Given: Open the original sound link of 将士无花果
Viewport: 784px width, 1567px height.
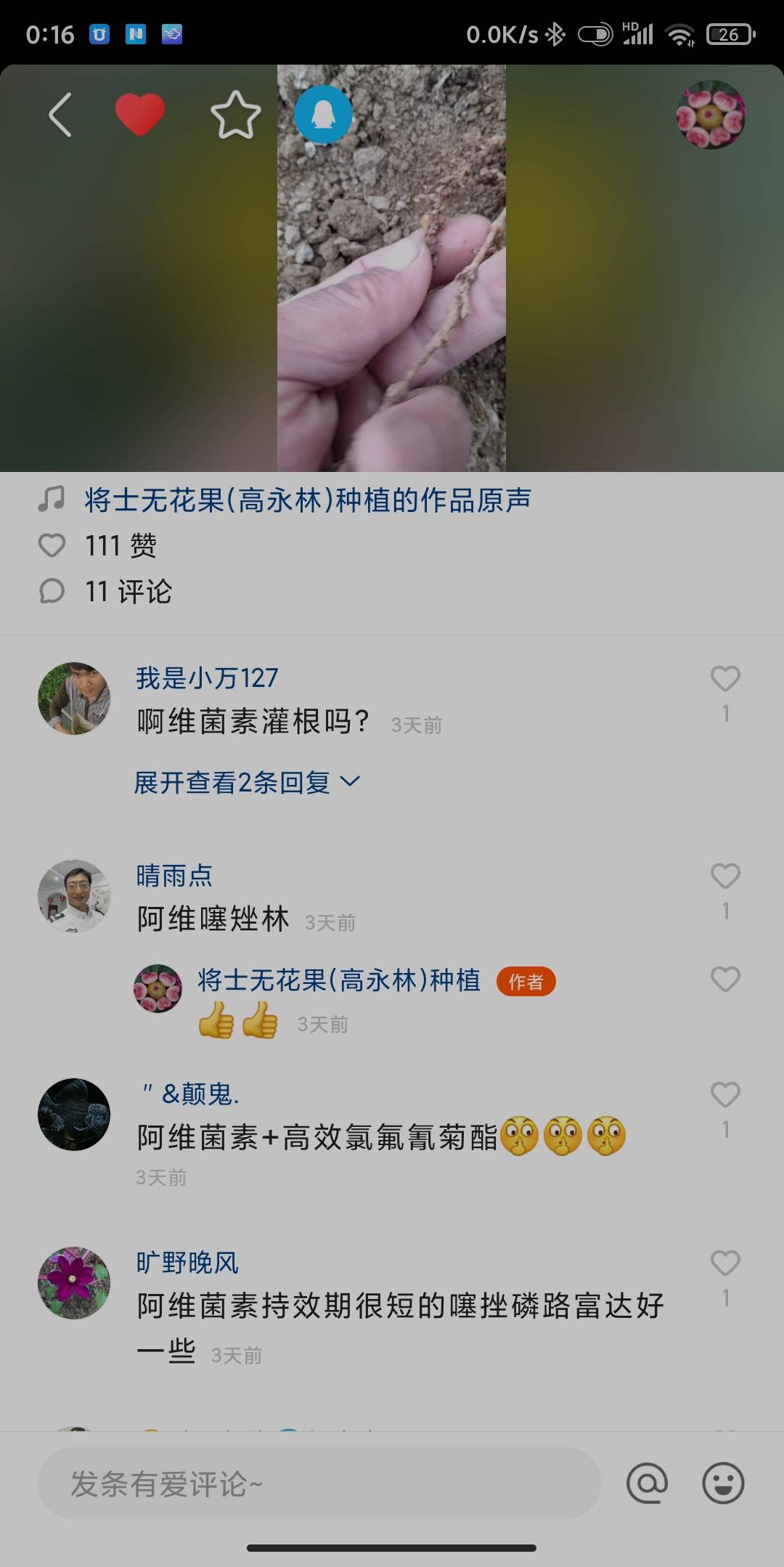Looking at the screenshot, I should click(308, 500).
